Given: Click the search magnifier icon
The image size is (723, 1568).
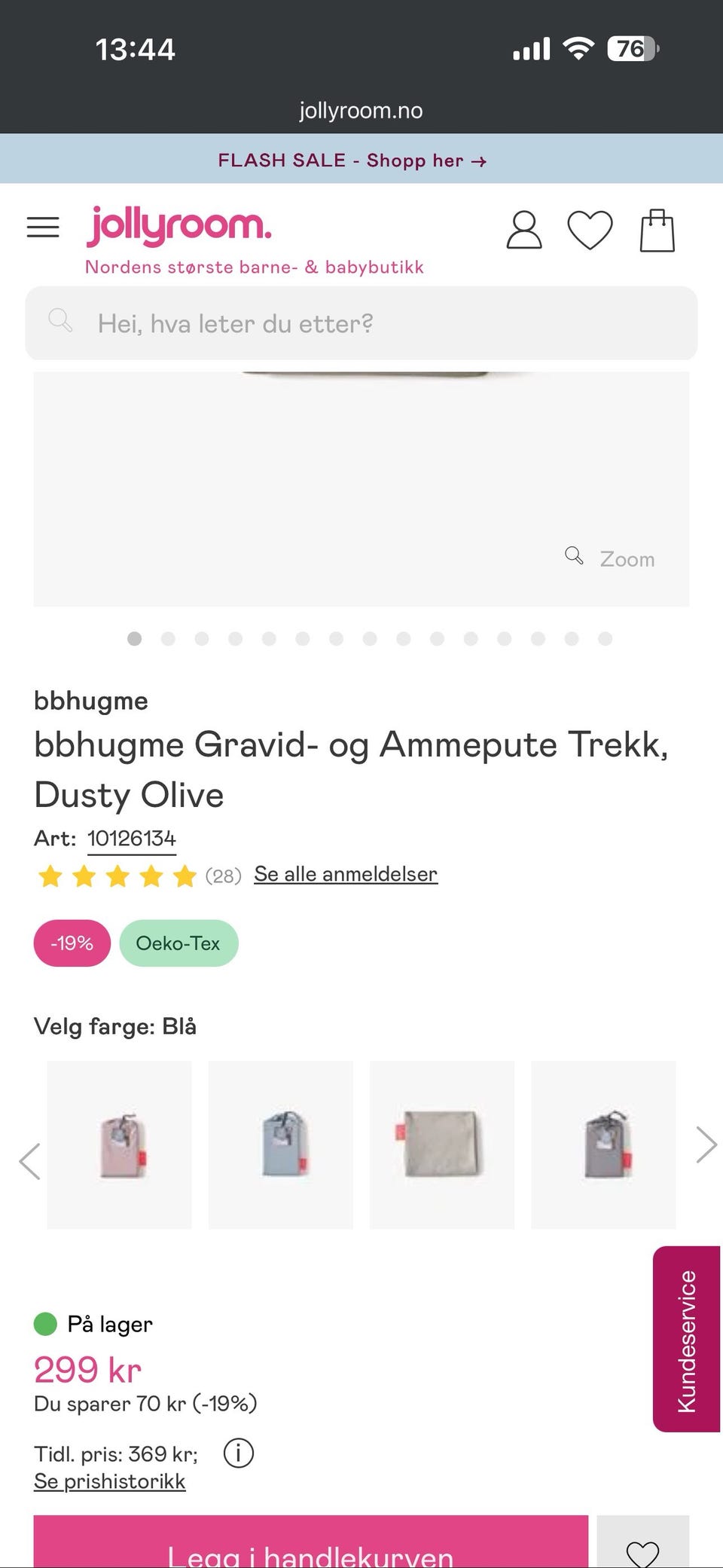Looking at the screenshot, I should [x=62, y=322].
